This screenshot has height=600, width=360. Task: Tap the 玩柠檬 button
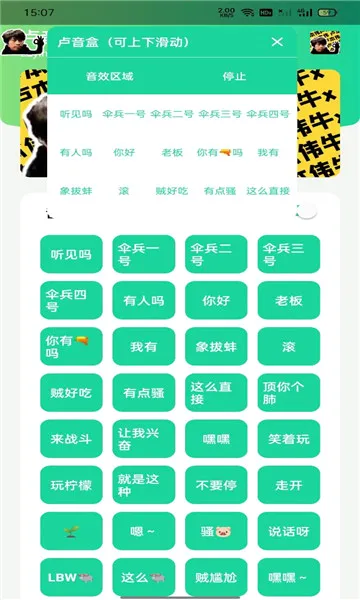(x=71, y=485)
